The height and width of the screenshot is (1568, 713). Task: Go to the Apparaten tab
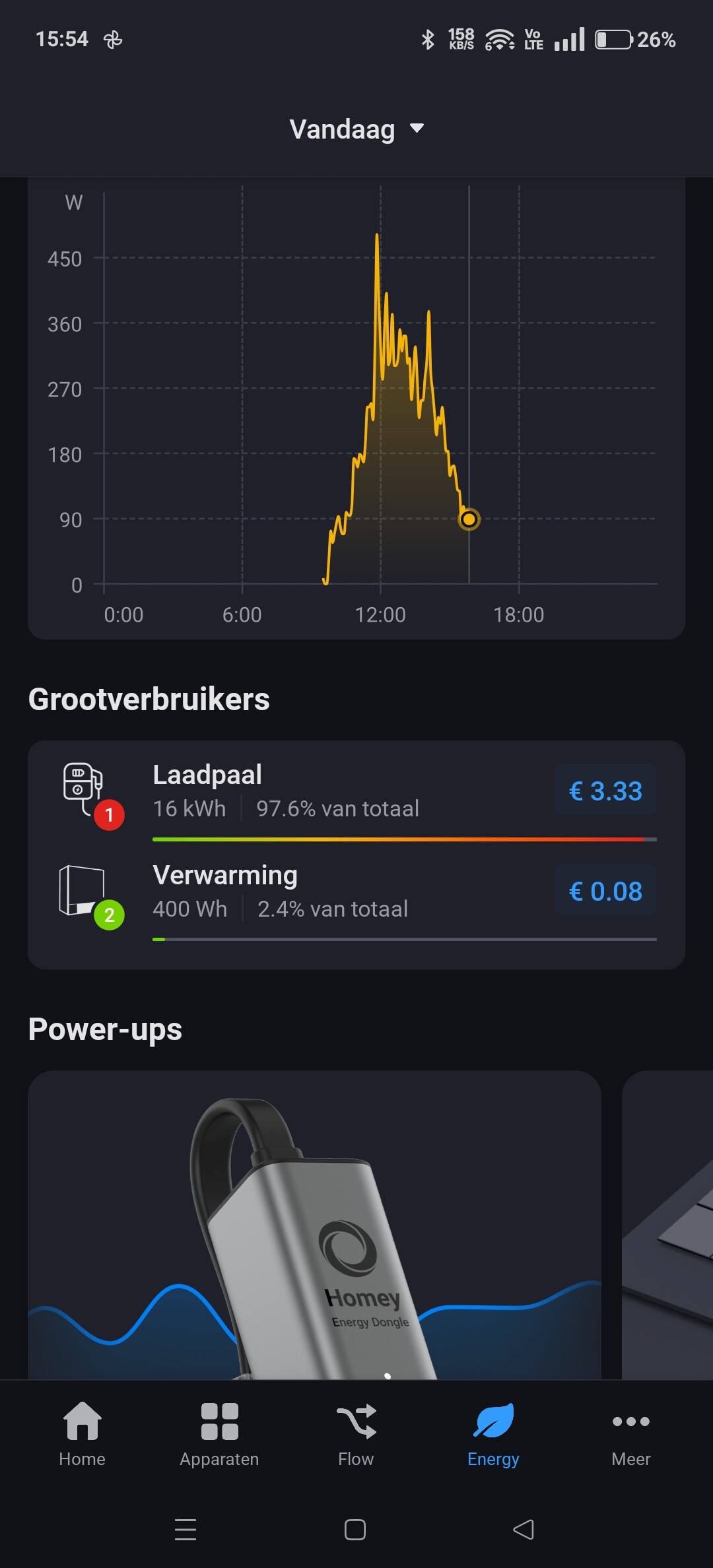click(x=219, y=1431)
